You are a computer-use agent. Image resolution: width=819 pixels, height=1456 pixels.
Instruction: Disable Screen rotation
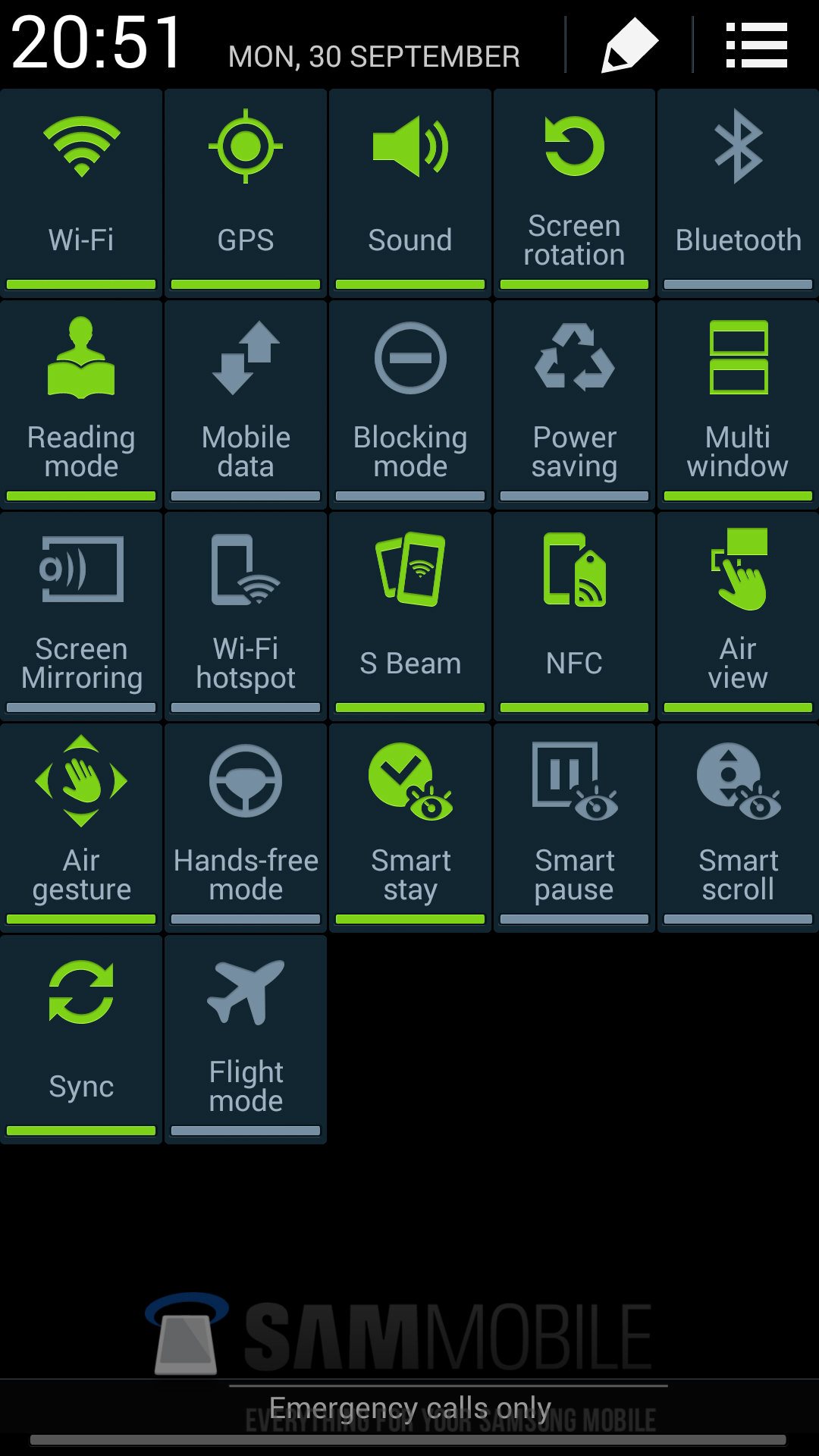pos(574,191)
